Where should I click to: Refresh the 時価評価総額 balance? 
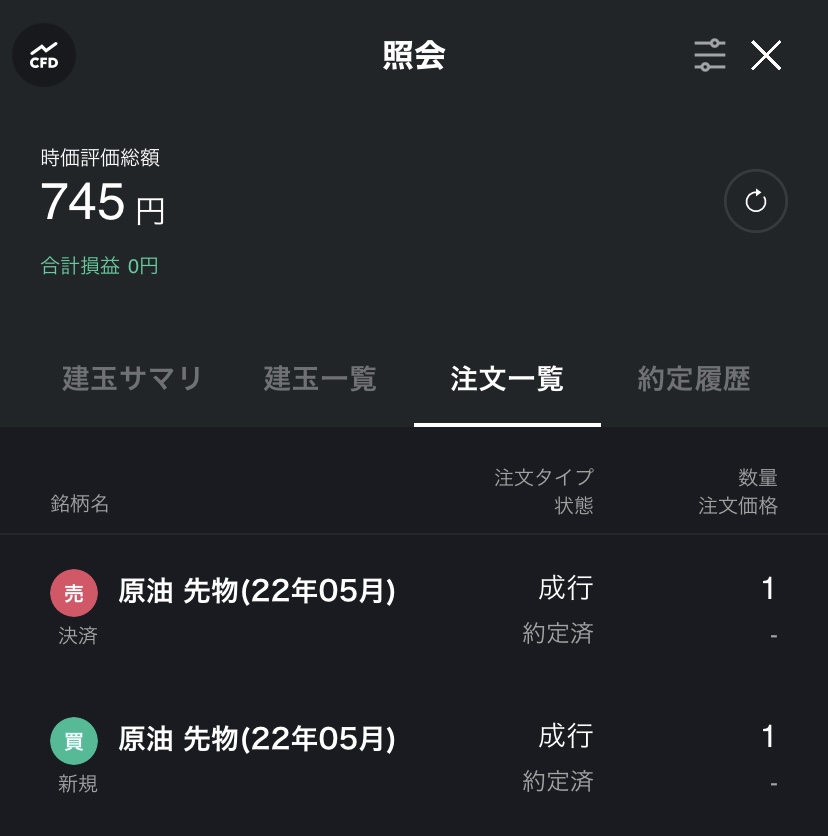click(755, 201)
